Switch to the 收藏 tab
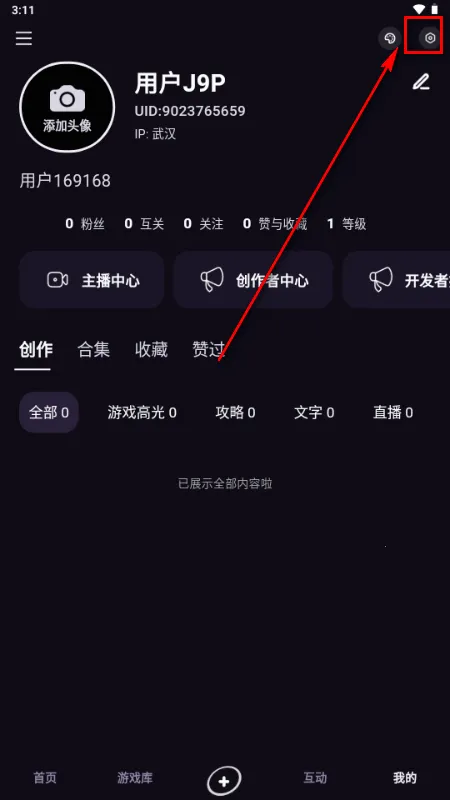 click(151, 349)
